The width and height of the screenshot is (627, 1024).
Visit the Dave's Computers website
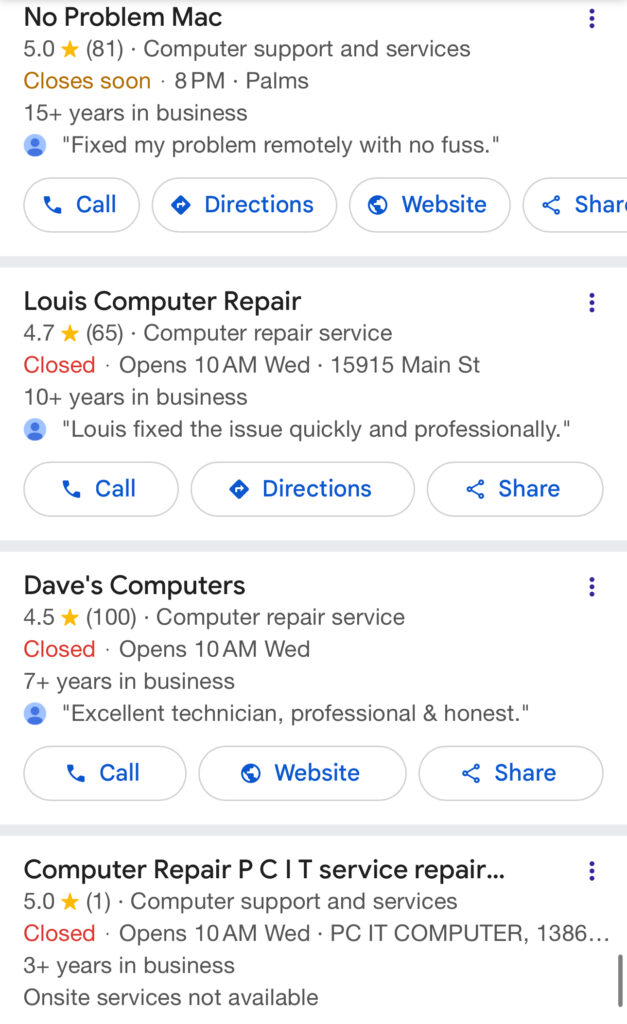click(302, 773)
